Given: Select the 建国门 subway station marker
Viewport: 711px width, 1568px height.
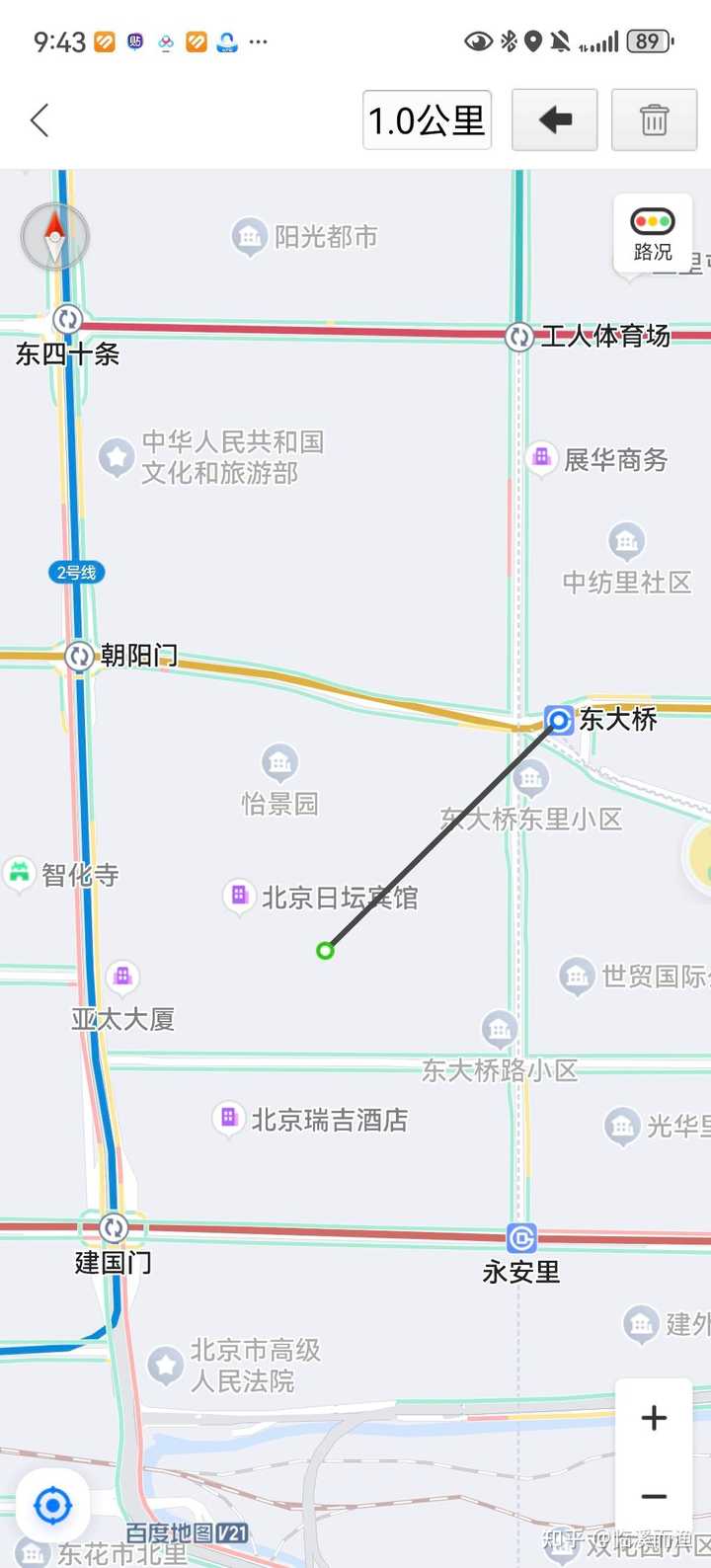Looking at the screenshot, I should 114,1227.
